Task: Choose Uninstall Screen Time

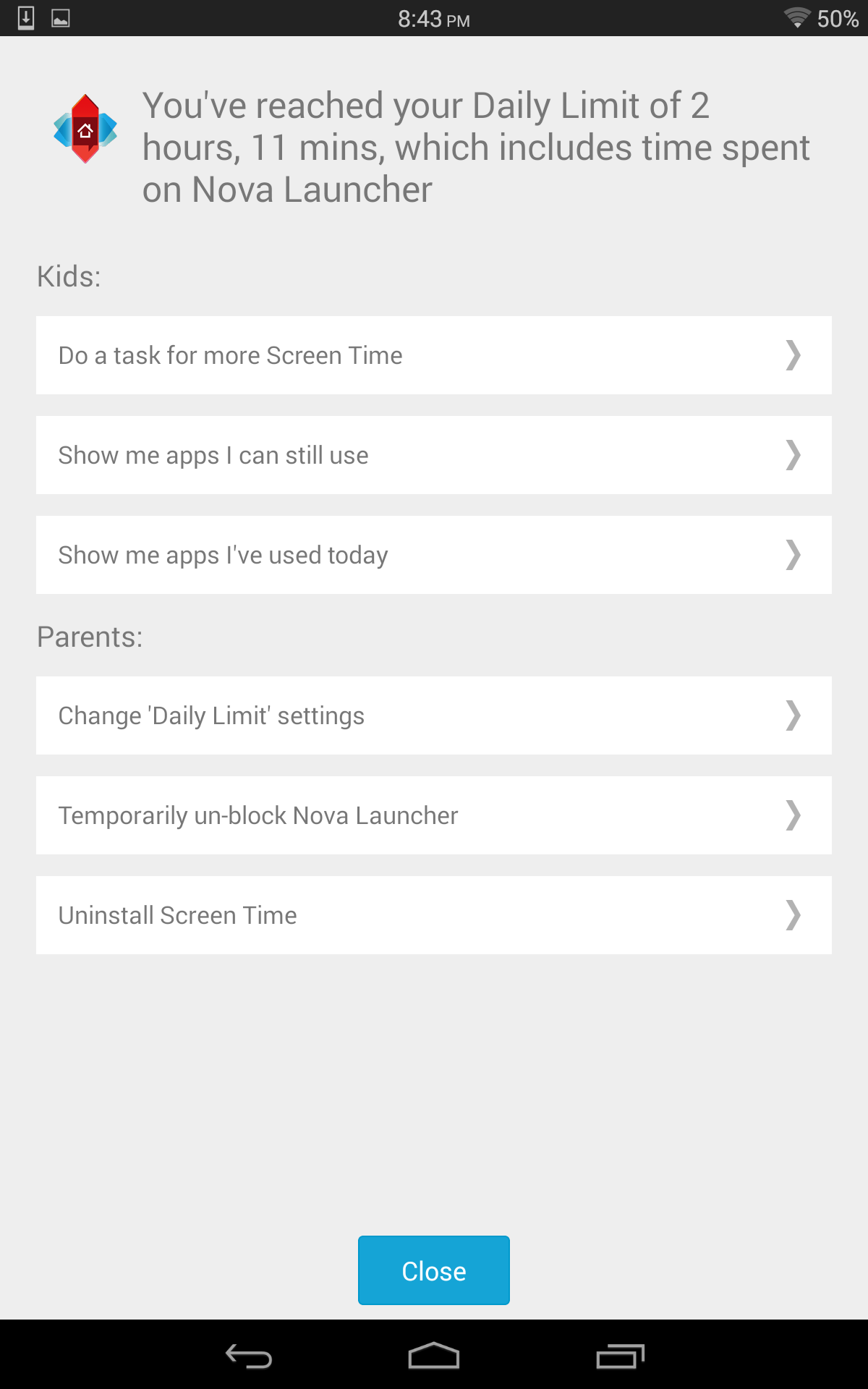Action: [434, 915]
